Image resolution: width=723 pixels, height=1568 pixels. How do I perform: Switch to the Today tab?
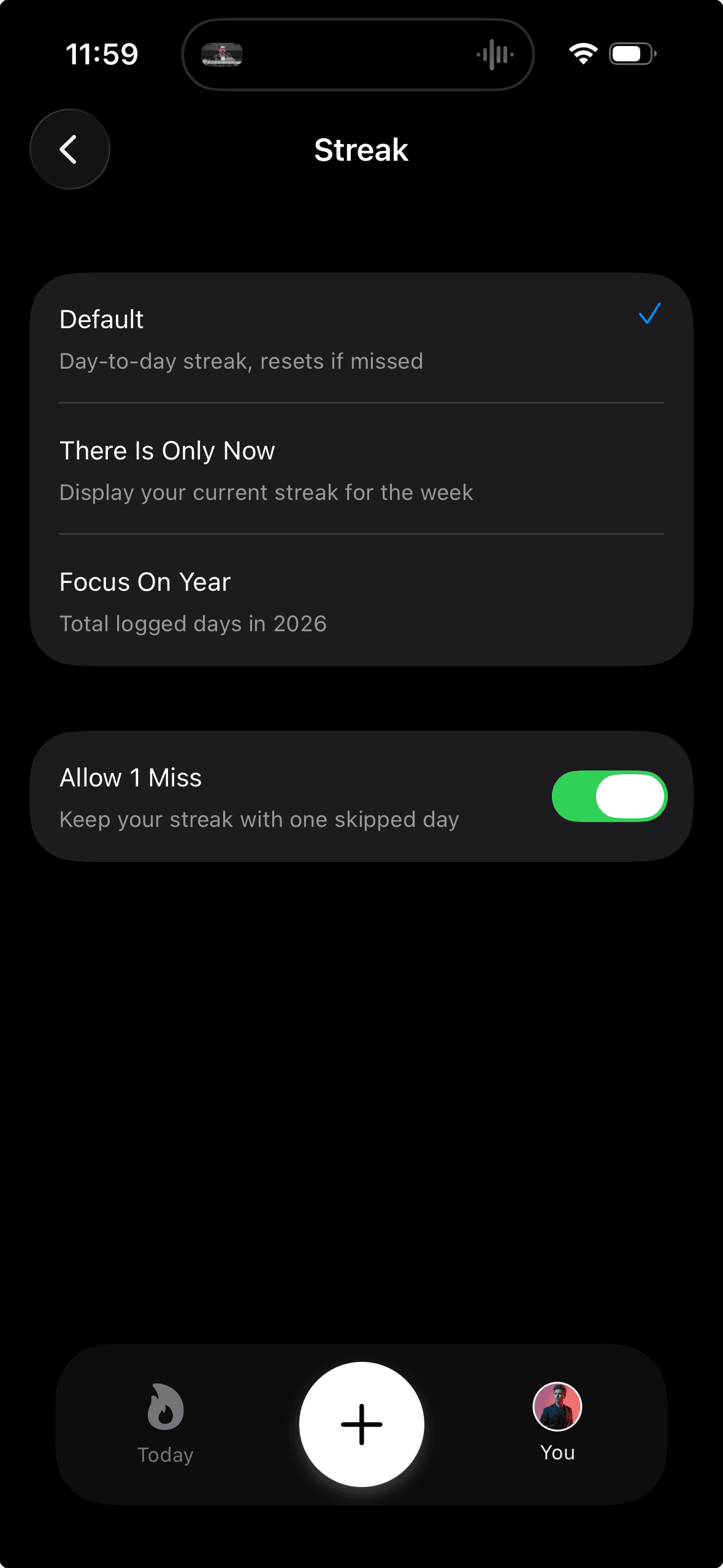[164, 1429]
